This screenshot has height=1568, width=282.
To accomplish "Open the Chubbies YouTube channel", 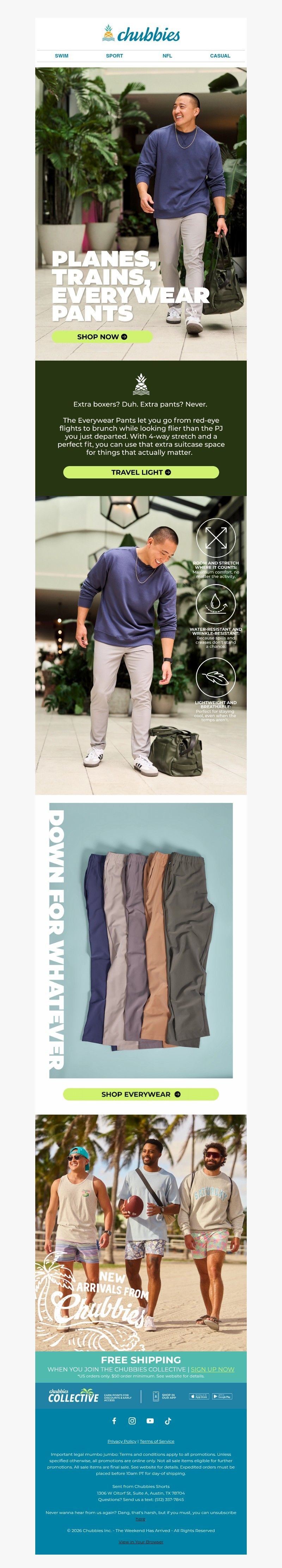I will pos(150,1421).
